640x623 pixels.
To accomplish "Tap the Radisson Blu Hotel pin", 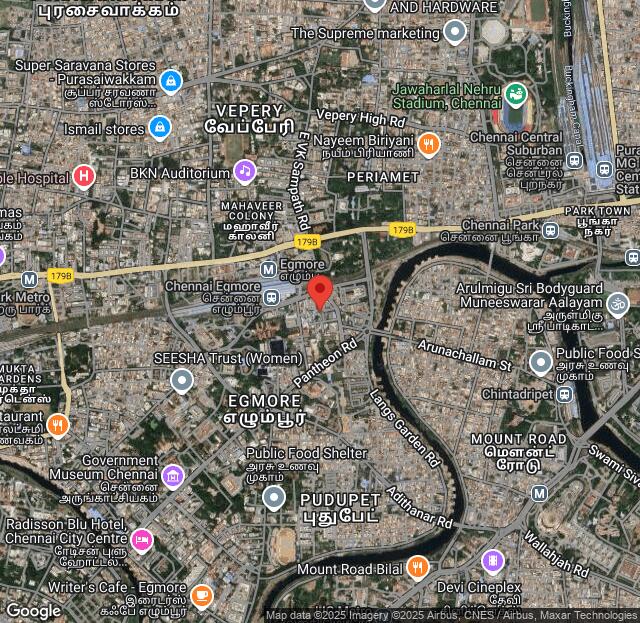I will [141, 541].
